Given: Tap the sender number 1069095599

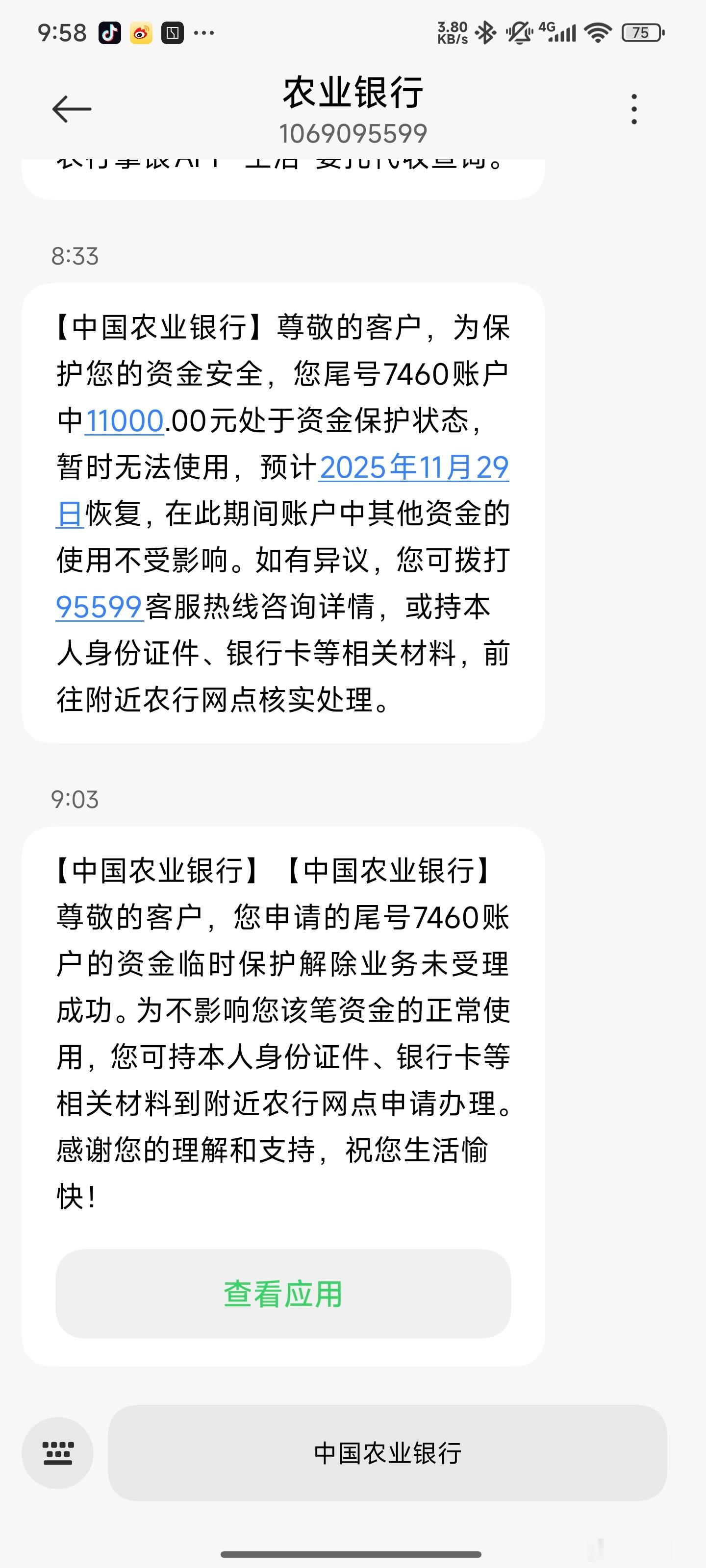Looking at the screenshot, I should pyautogui.click(x=353, y=131).
